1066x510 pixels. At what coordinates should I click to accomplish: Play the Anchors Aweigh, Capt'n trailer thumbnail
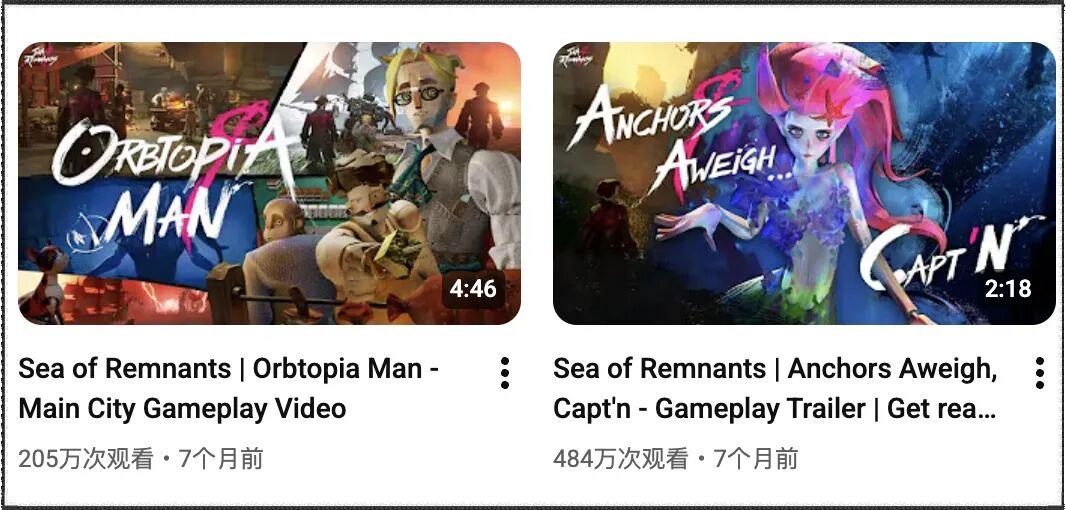click(804, 183)
